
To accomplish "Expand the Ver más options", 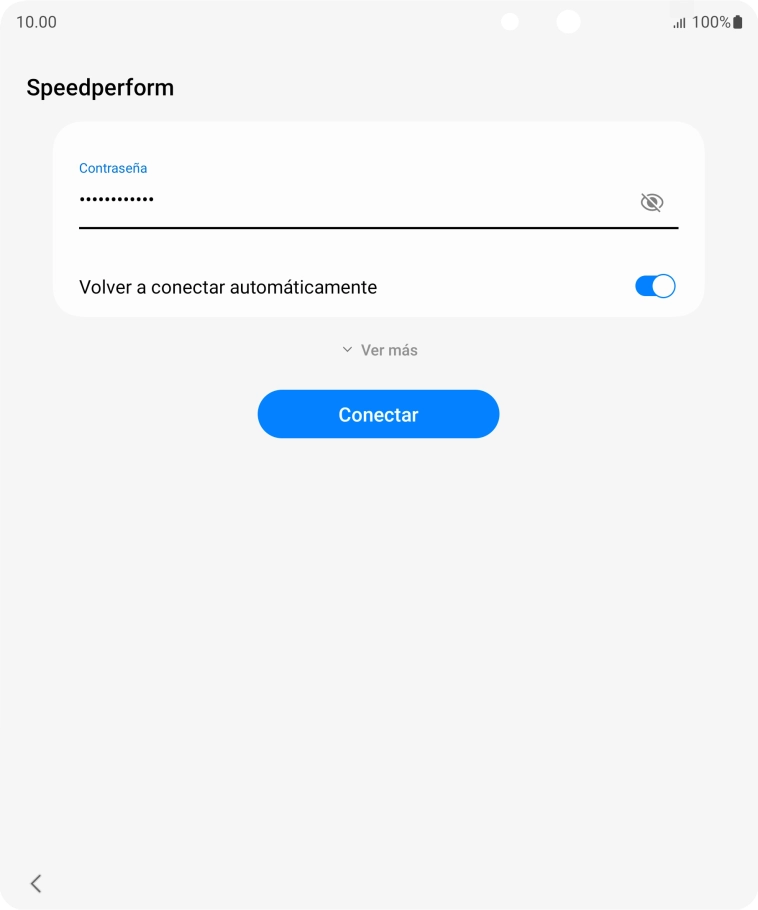I will (x=379, y=350).
